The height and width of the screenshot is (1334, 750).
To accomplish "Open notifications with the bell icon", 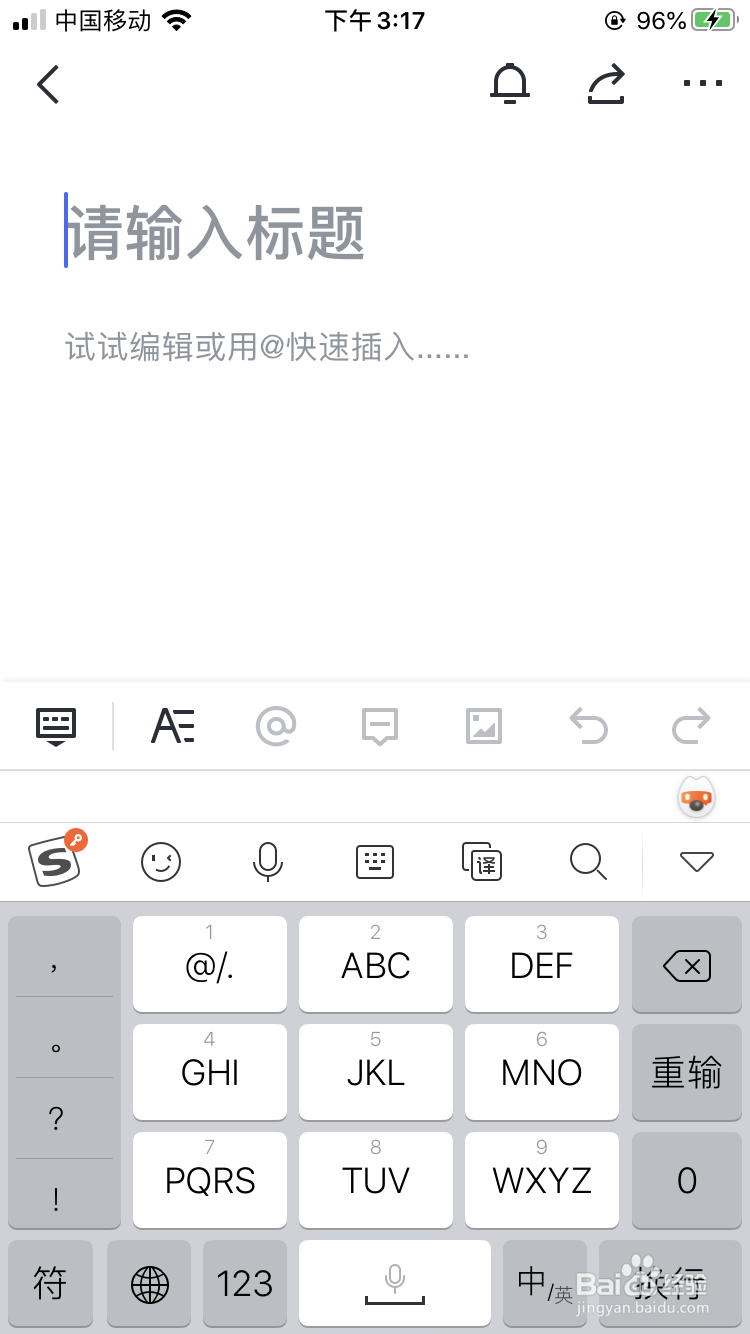I will [x=510, y=84].
